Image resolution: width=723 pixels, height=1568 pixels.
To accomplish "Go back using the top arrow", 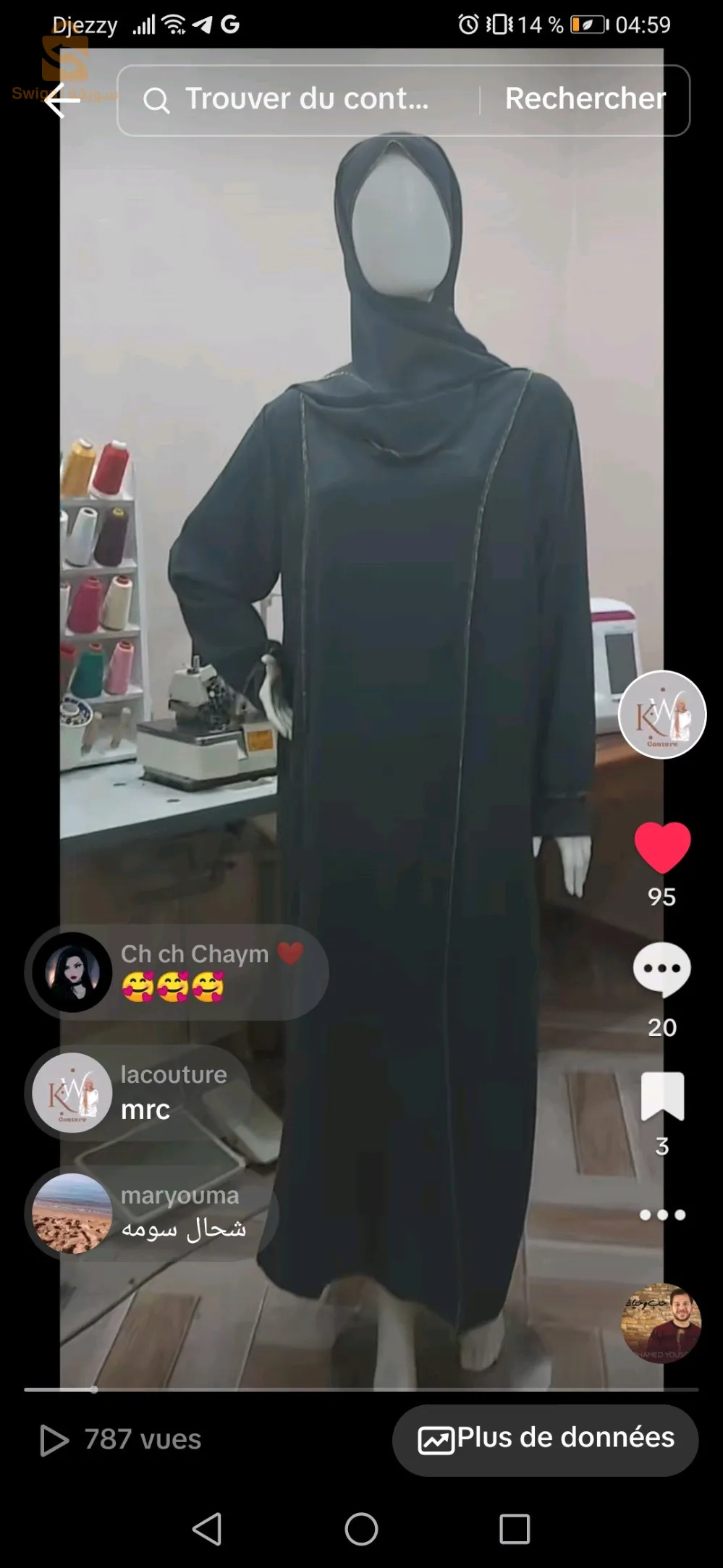I will click(62, 100).
